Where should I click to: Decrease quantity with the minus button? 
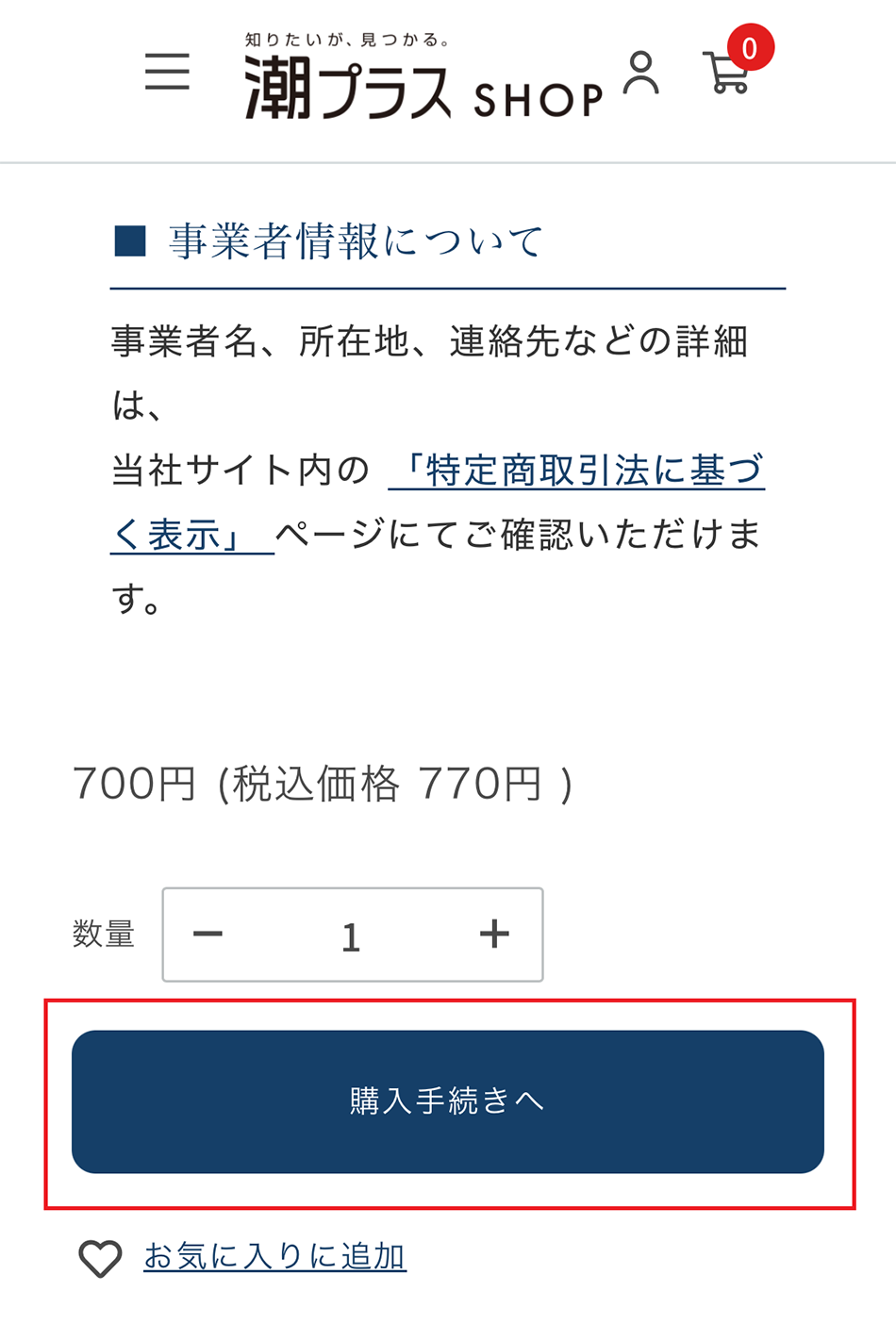[207, 935]
